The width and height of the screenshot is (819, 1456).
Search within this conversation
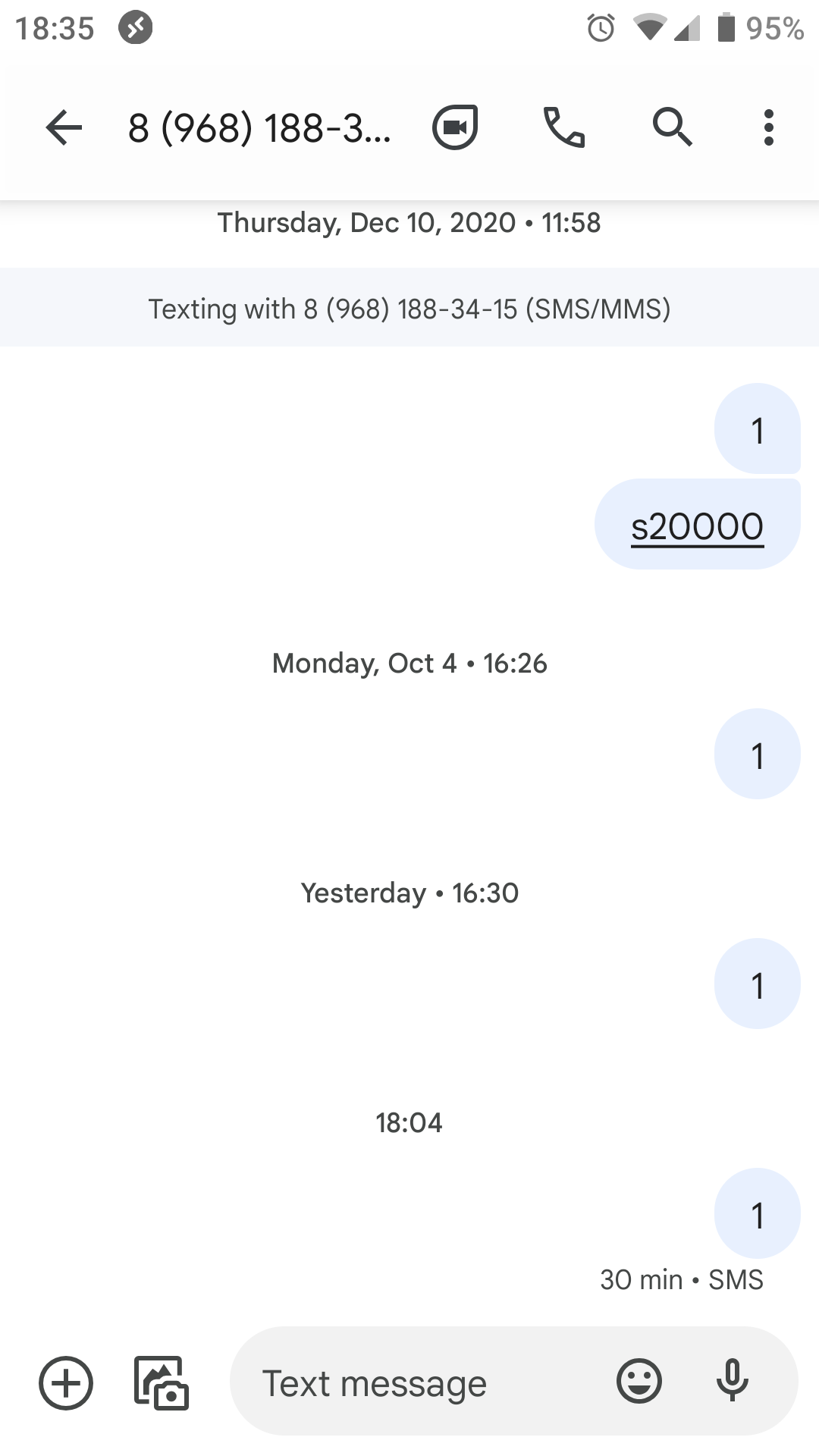[672, 127]
